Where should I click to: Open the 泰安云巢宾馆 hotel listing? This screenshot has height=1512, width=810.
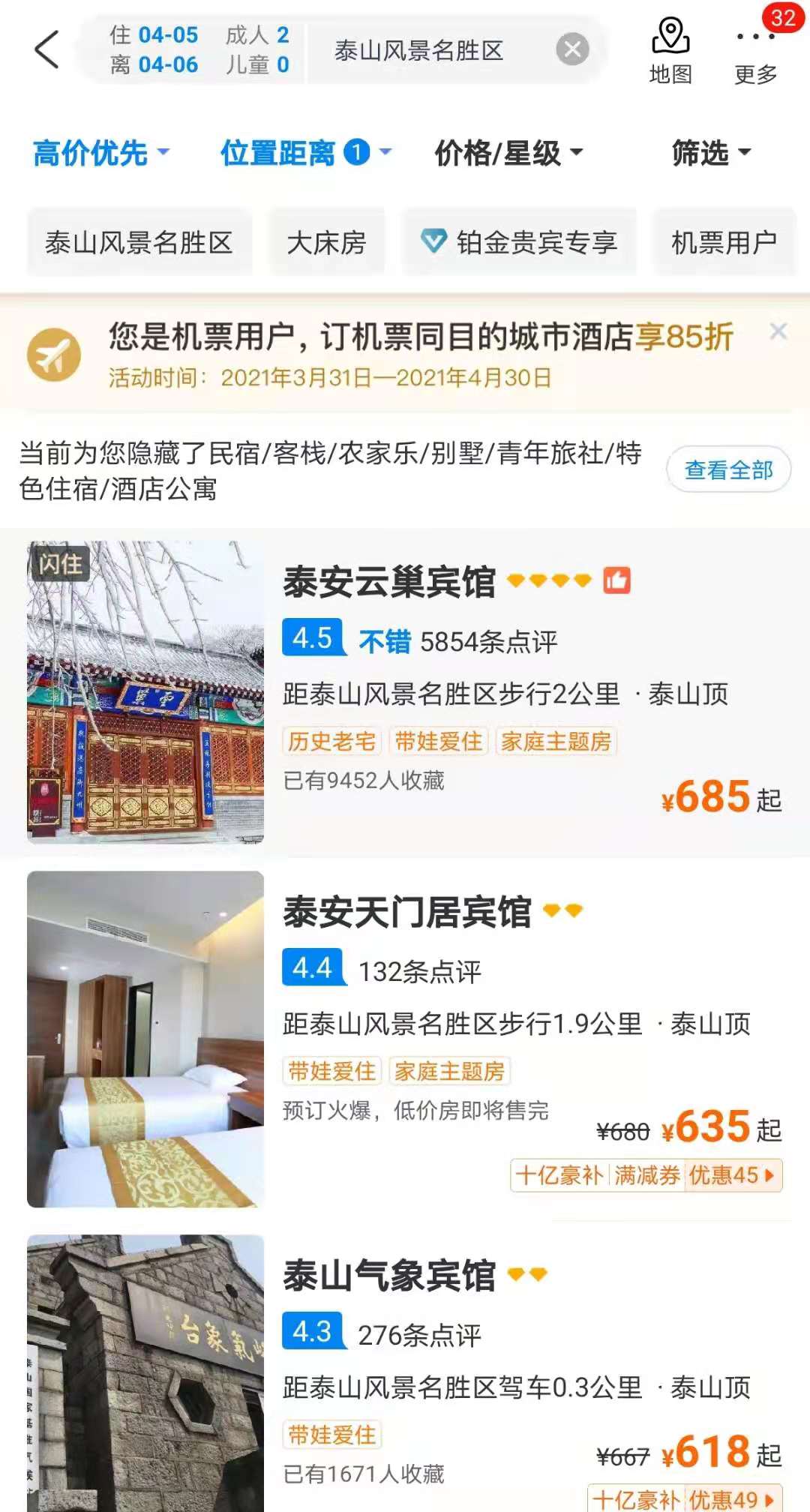pyautogui.click(x=389, y=582)
